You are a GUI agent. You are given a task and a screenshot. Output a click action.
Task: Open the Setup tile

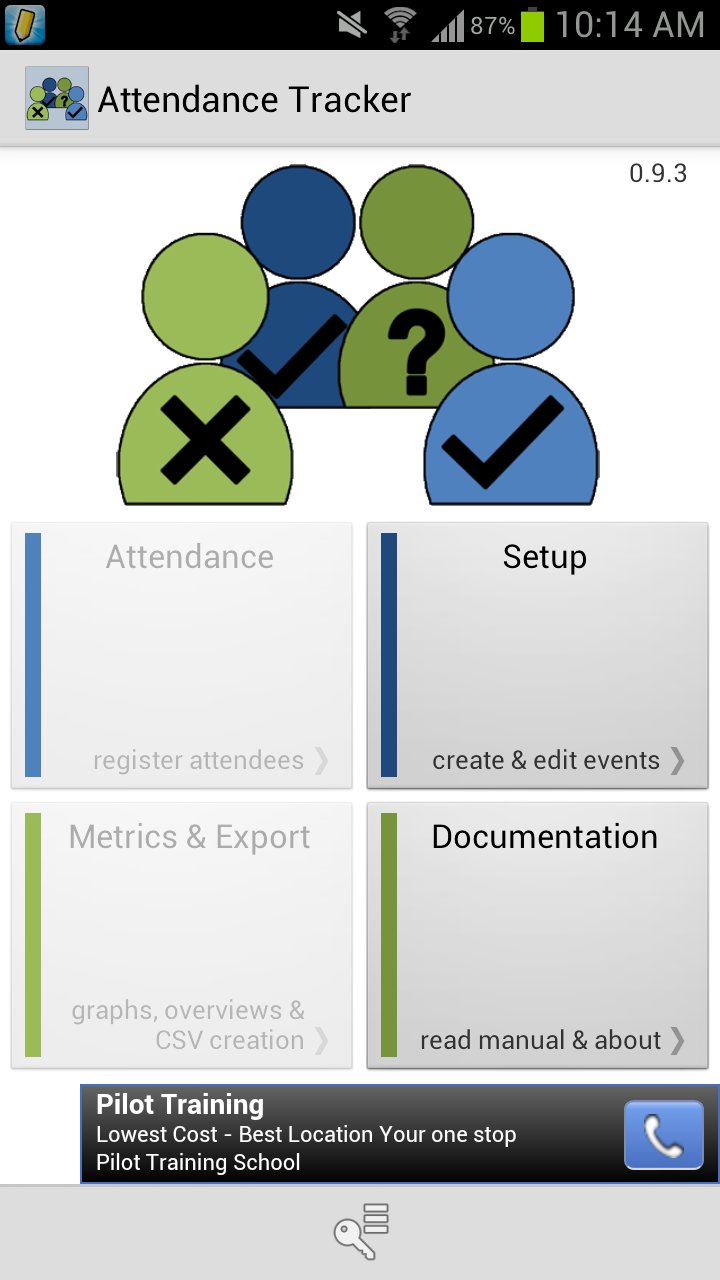tap(538, 655)
